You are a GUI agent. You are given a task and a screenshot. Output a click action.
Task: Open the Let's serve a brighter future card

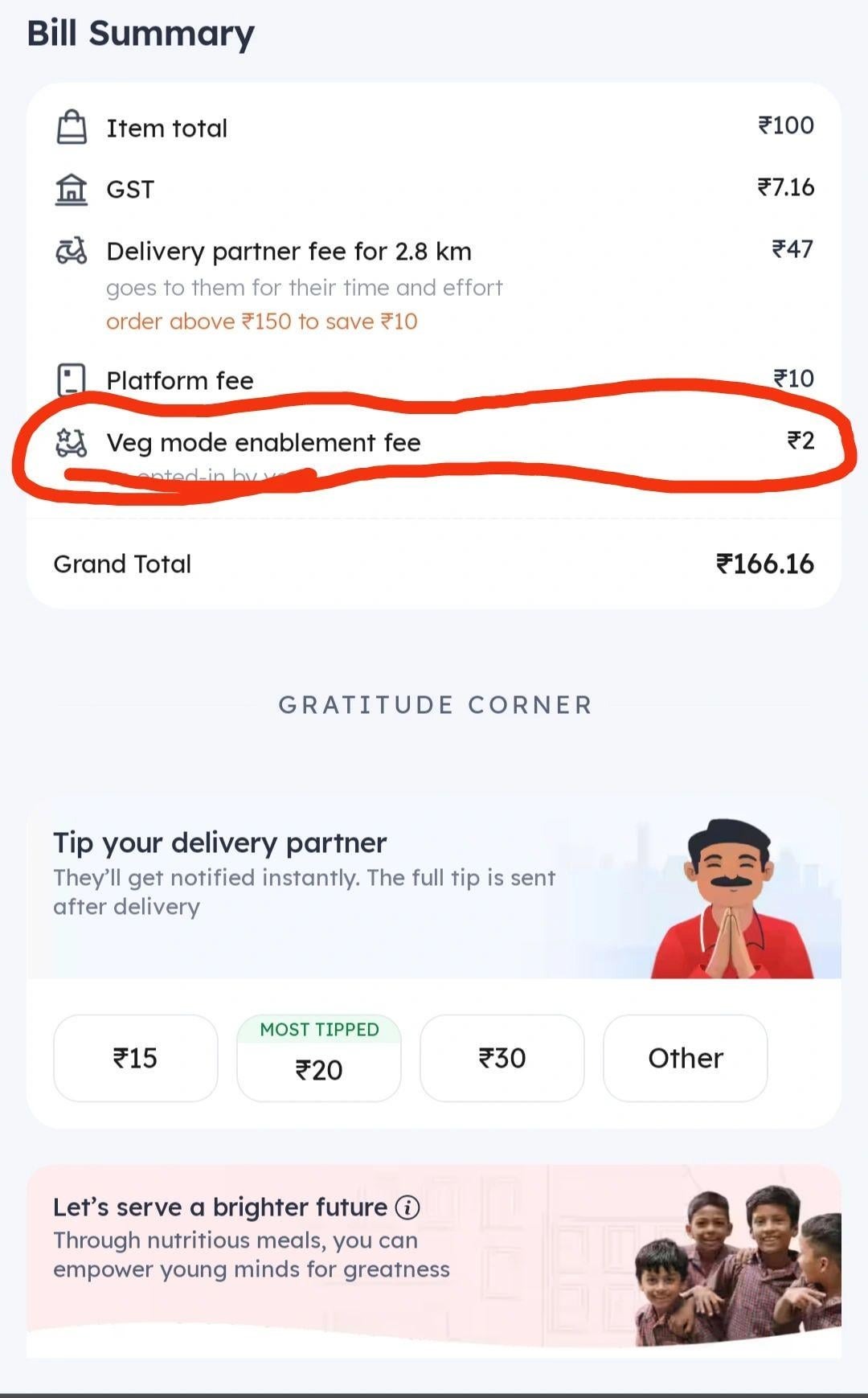434,1261
